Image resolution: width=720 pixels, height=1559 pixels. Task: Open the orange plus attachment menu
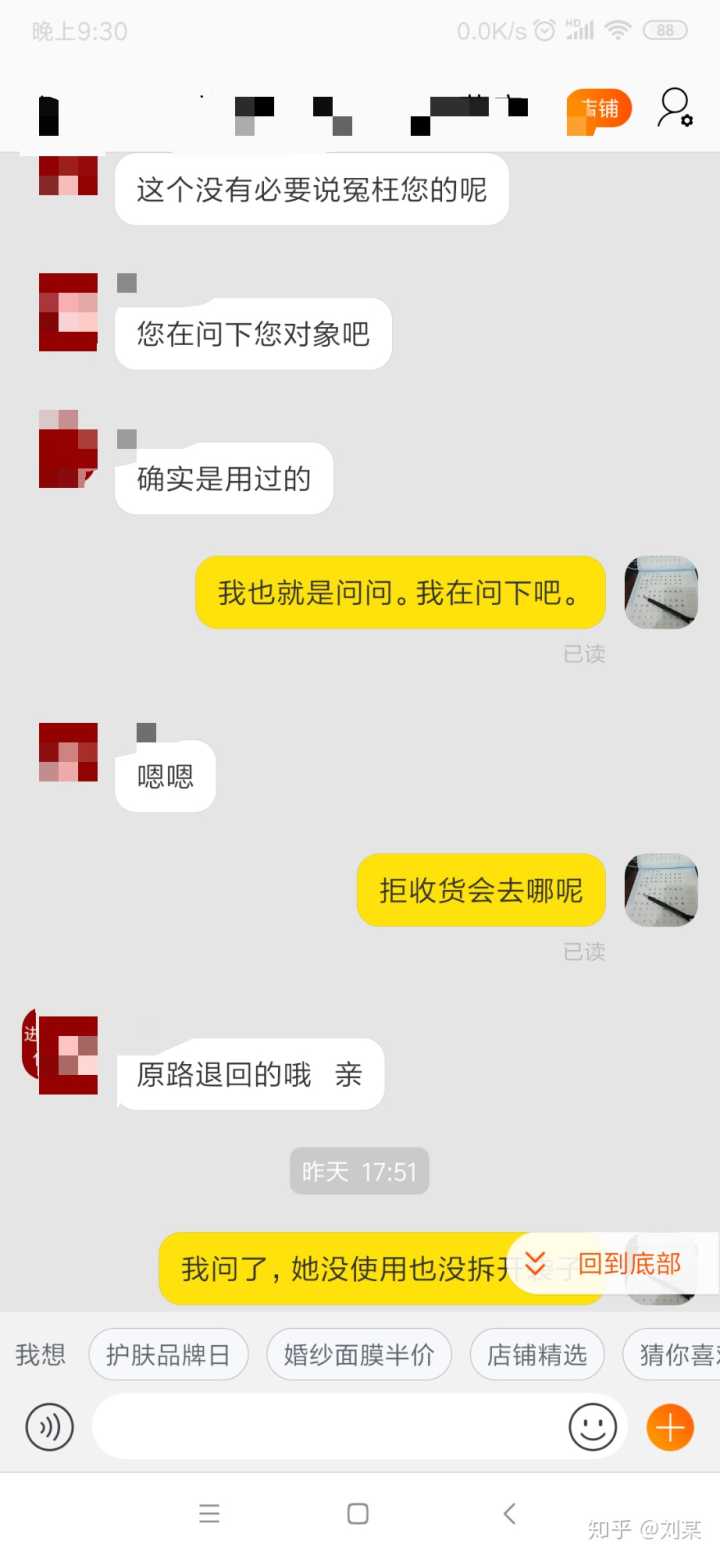[670, 1427]
